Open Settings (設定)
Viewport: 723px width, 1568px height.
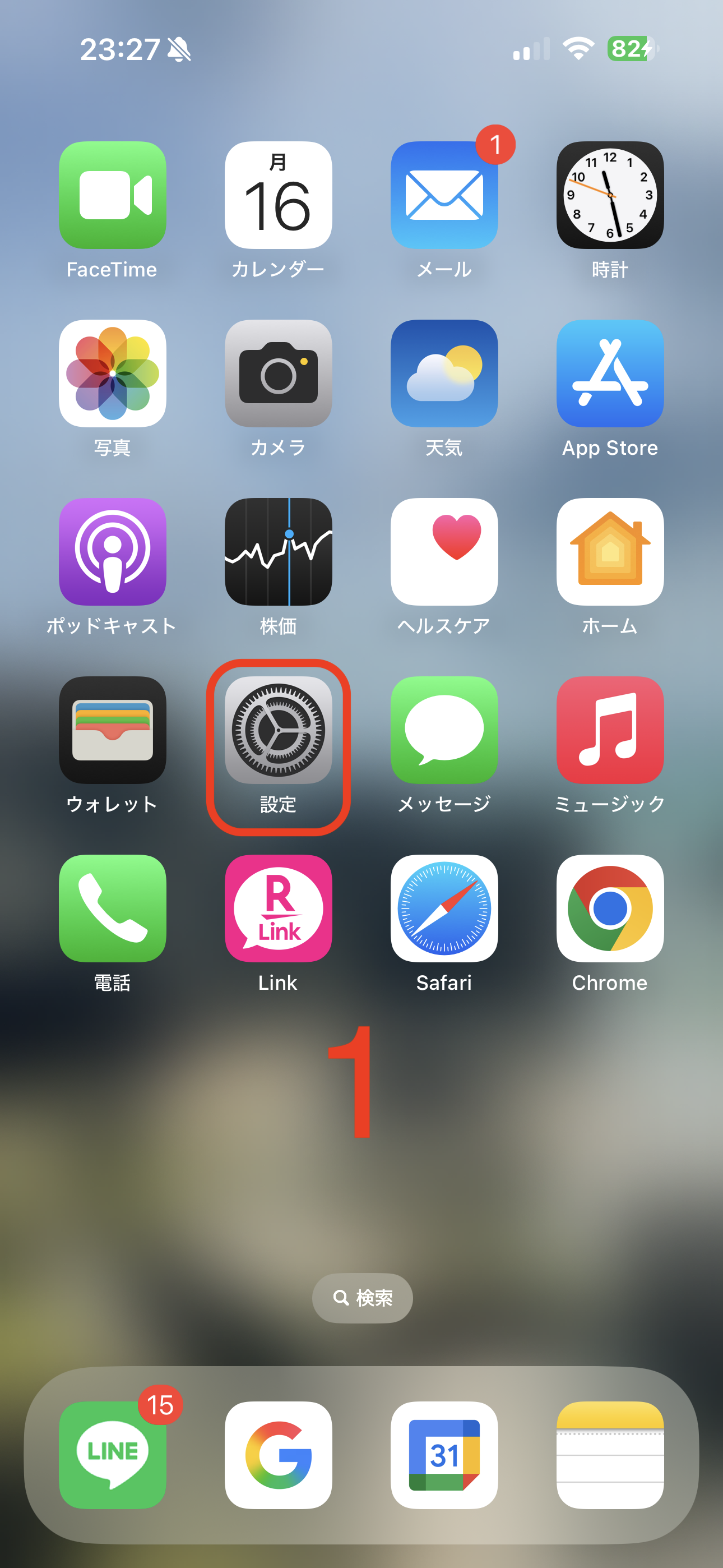pos(278,730)
